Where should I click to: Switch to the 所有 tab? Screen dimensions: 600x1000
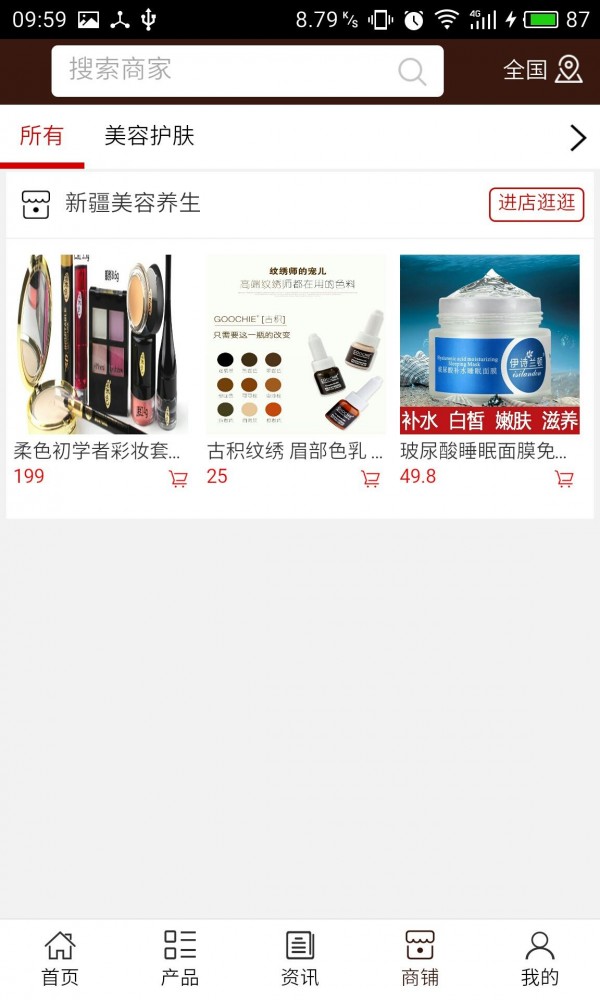(41, 137)
